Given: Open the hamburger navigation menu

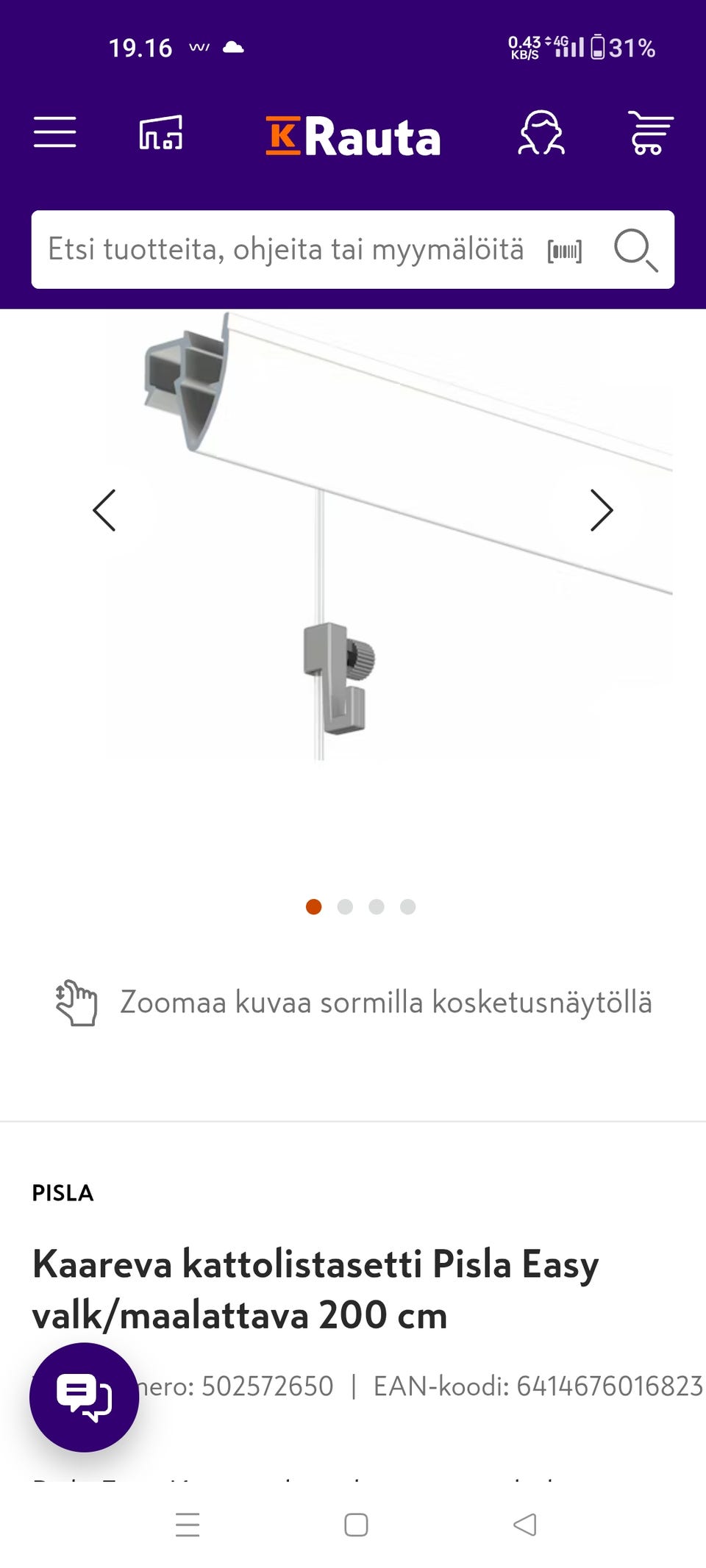Looking at the screenshot, I should point(55,134).
